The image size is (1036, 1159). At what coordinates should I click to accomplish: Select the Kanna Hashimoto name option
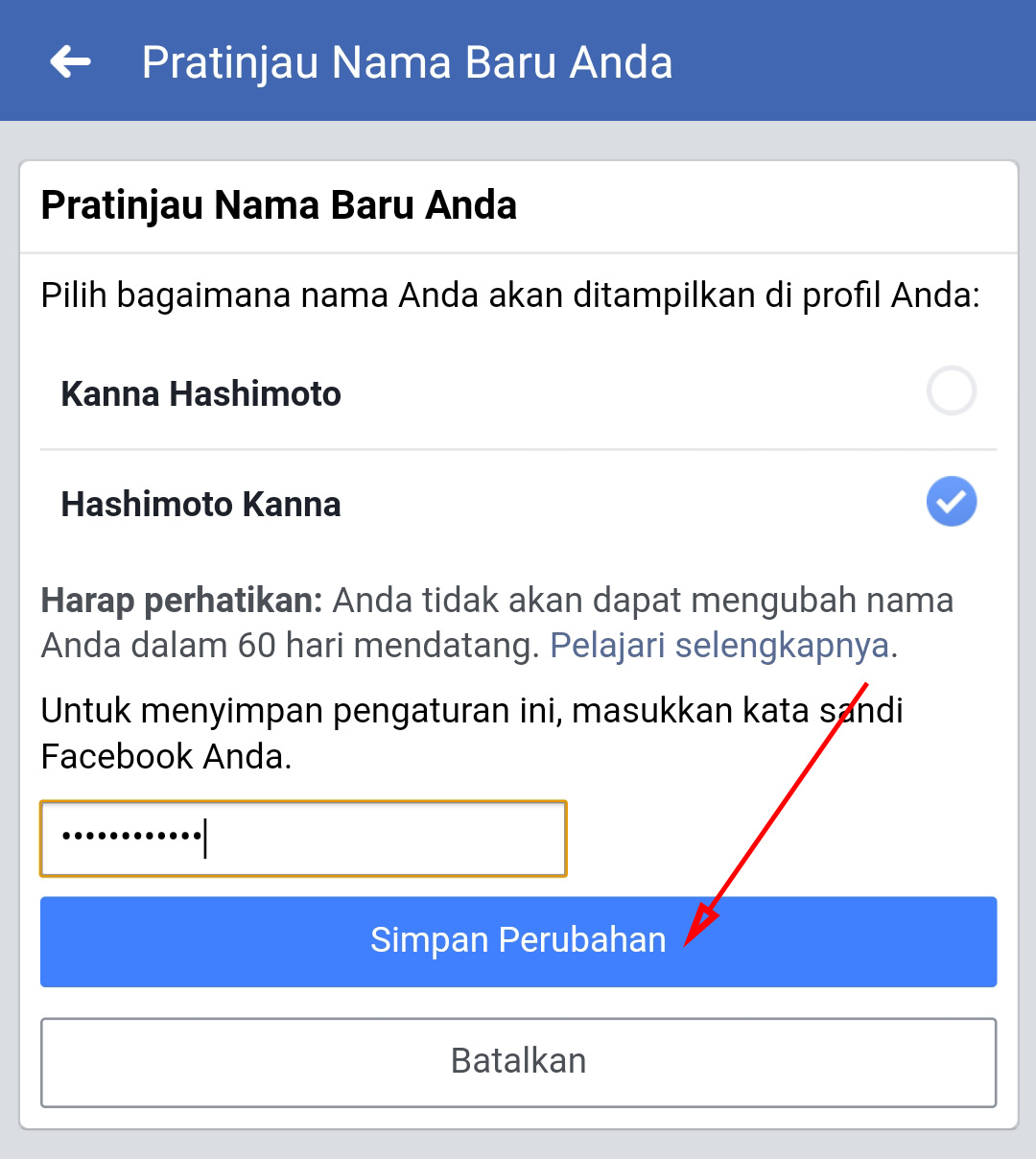point(518,393)
